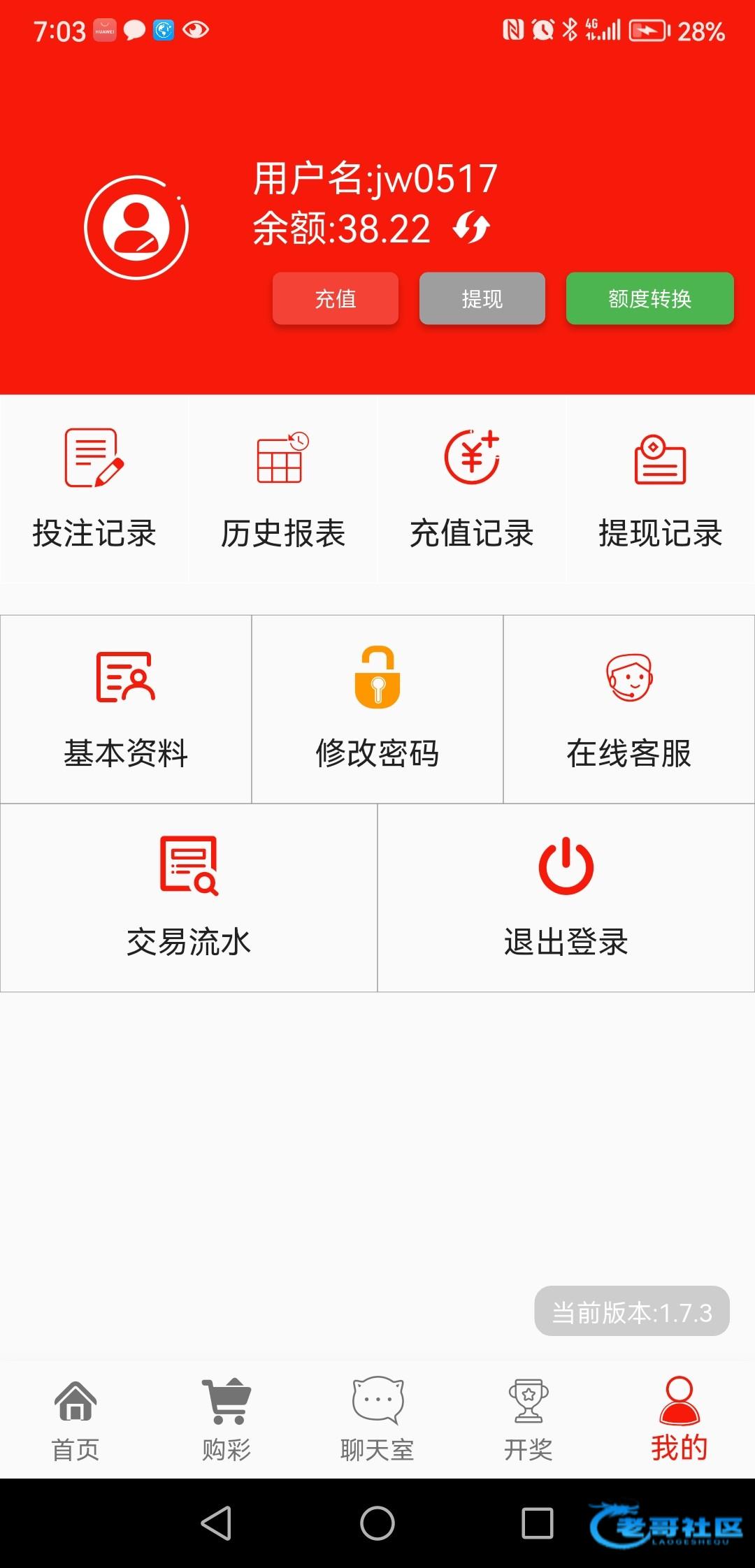Open 提现记录 withdrawal records

pos(661,489)
